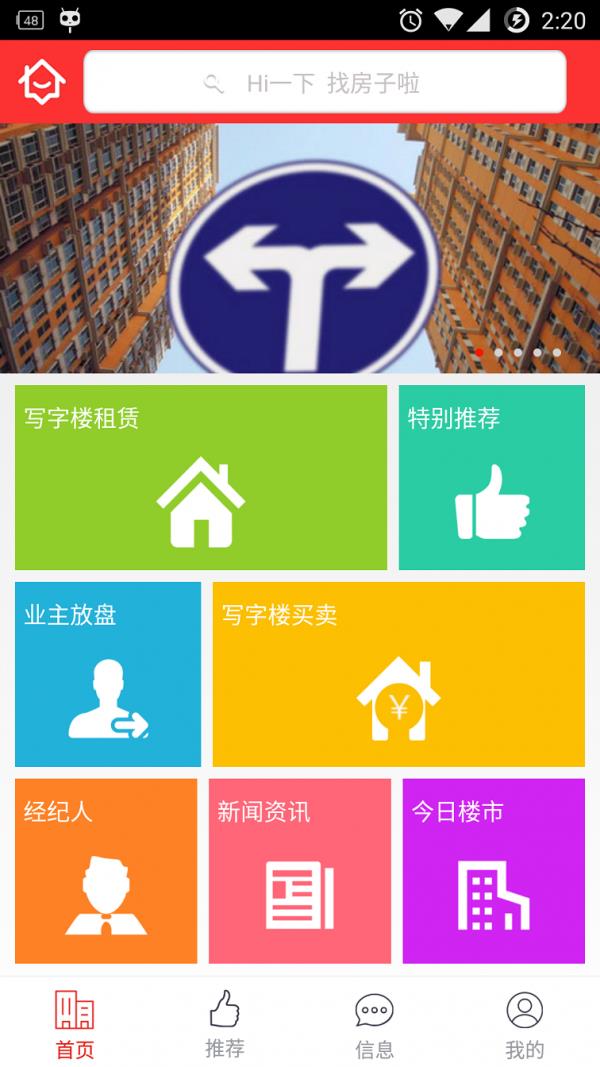
Task: View the 今日楼市 tile
Action: pyautogui.click(x=493, y=871)
